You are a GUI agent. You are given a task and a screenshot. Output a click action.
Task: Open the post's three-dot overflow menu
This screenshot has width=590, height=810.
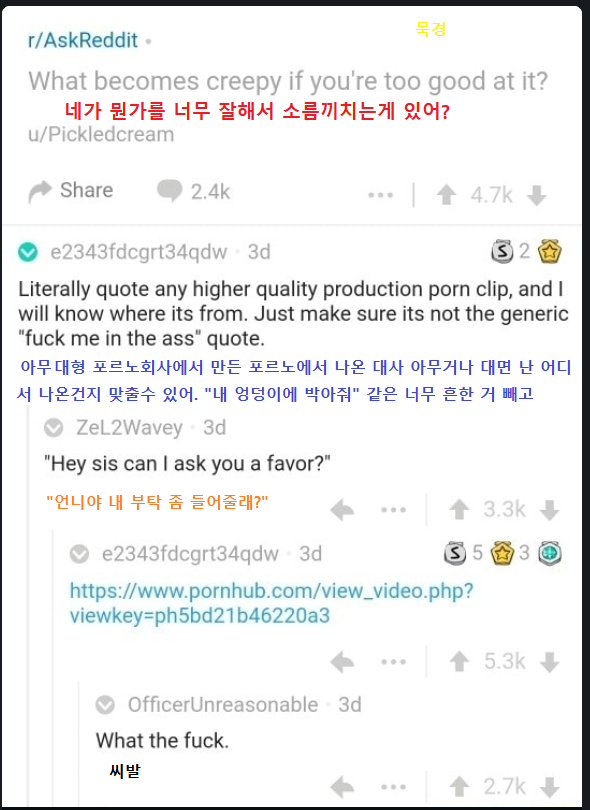(381, 195)
